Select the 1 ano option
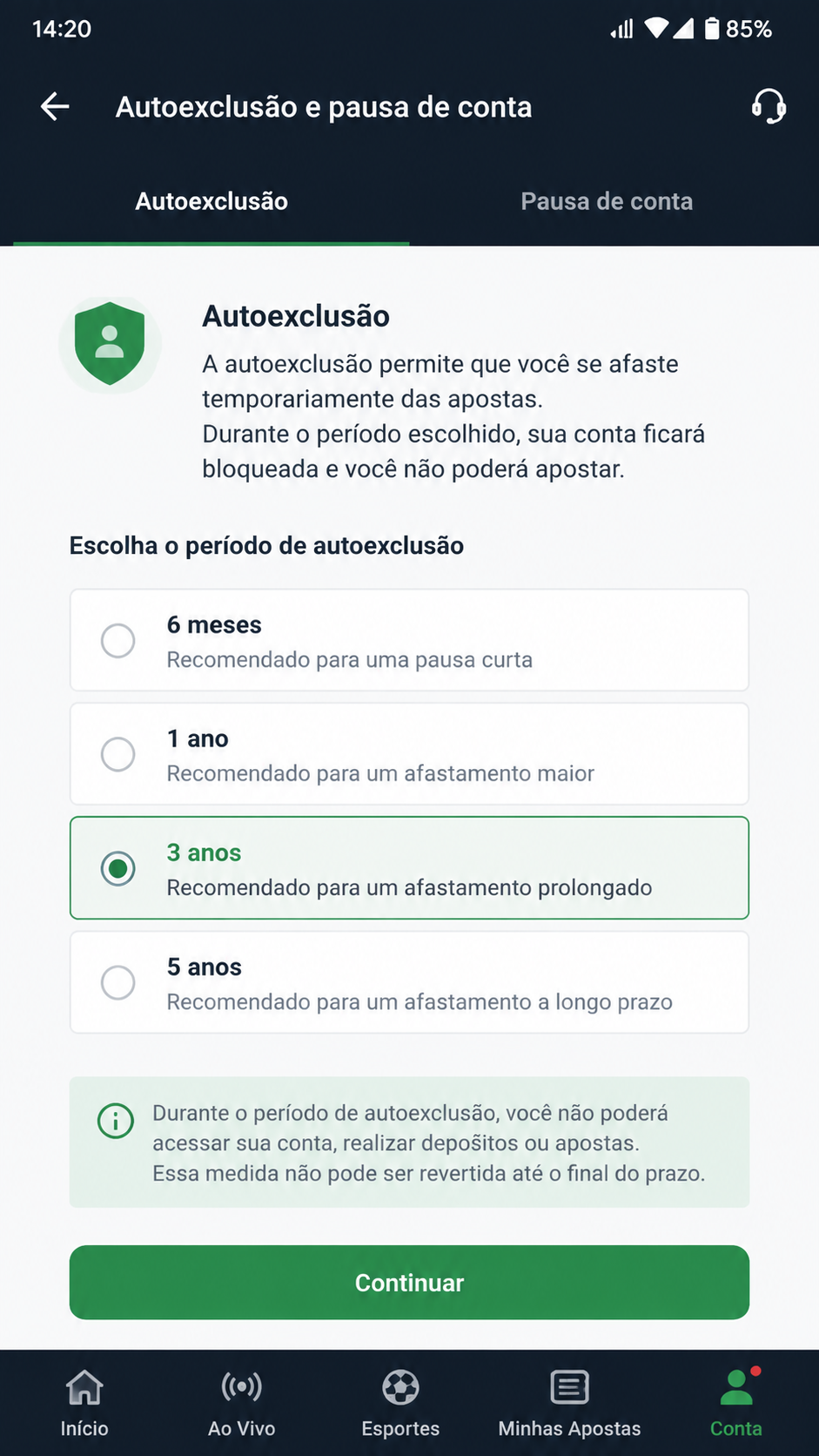This screenshot has width=819, height=1456. (x=409, y=754)
